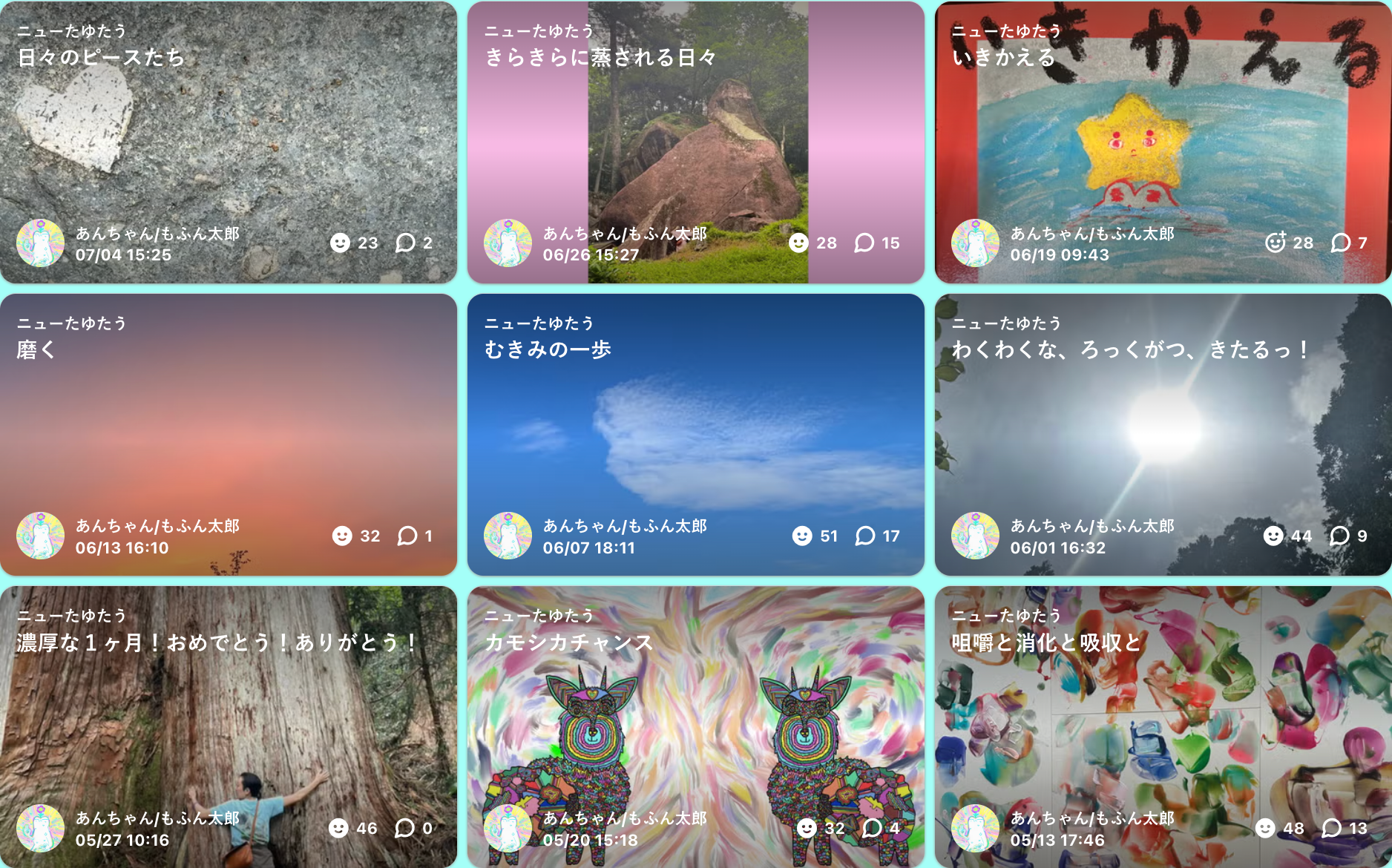Open the post 濃厚な１ヶ月！おめでとう！ありがとう！
The image size is (1392, 868).
point(217,642)
